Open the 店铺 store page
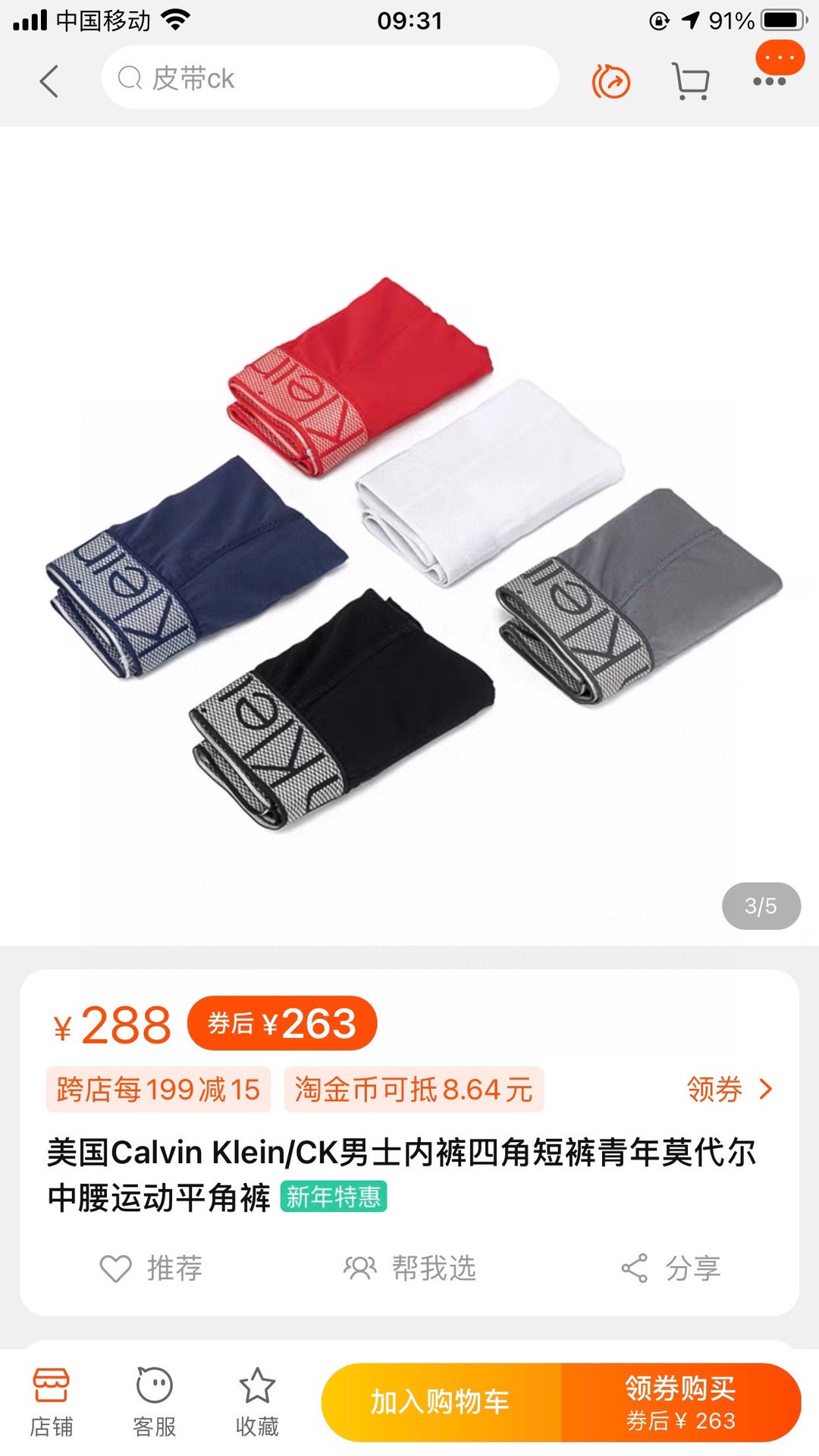This screenshot has height=1456, width=819. pyautogui.click(x=51, y=1403)
